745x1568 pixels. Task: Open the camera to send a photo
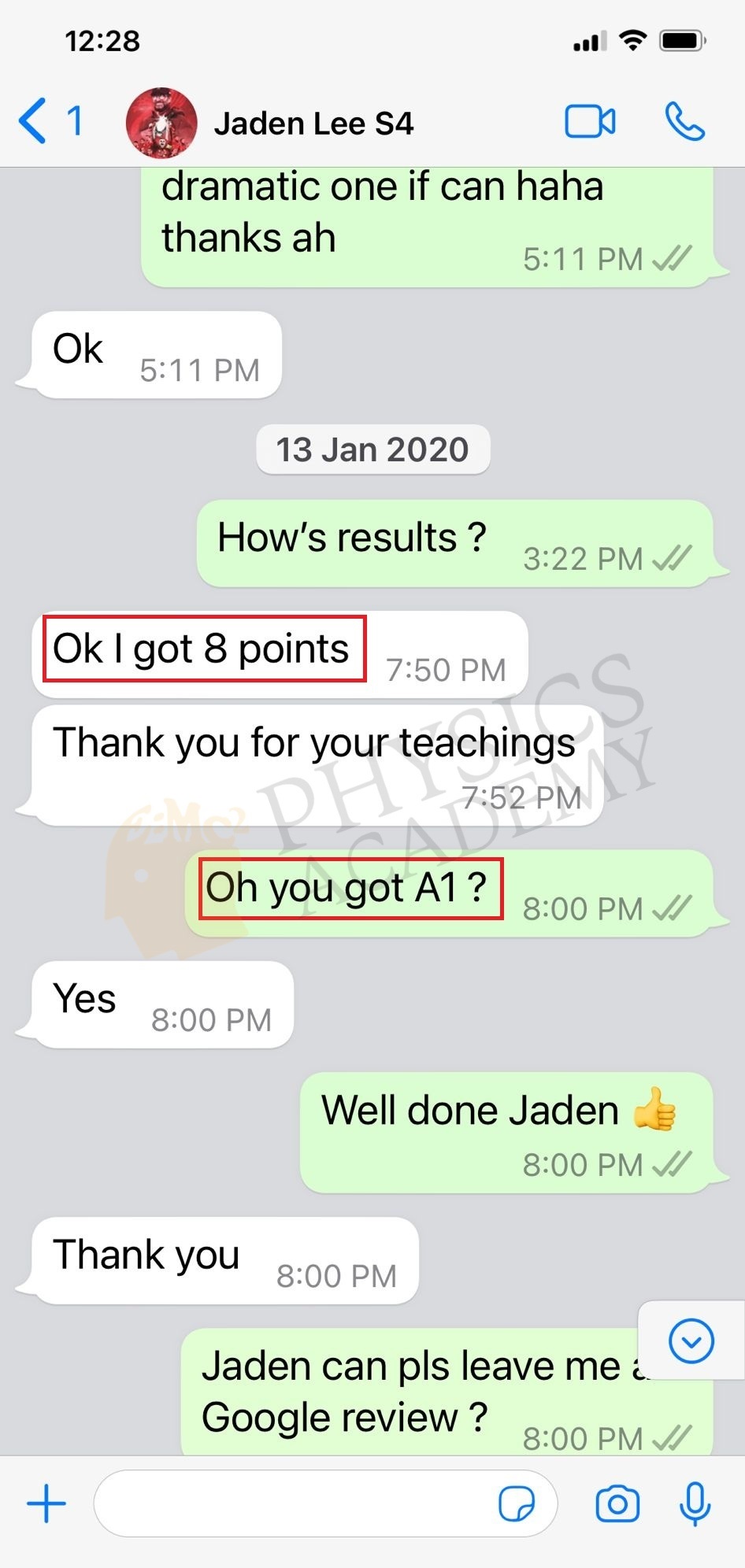(617, 1503)
